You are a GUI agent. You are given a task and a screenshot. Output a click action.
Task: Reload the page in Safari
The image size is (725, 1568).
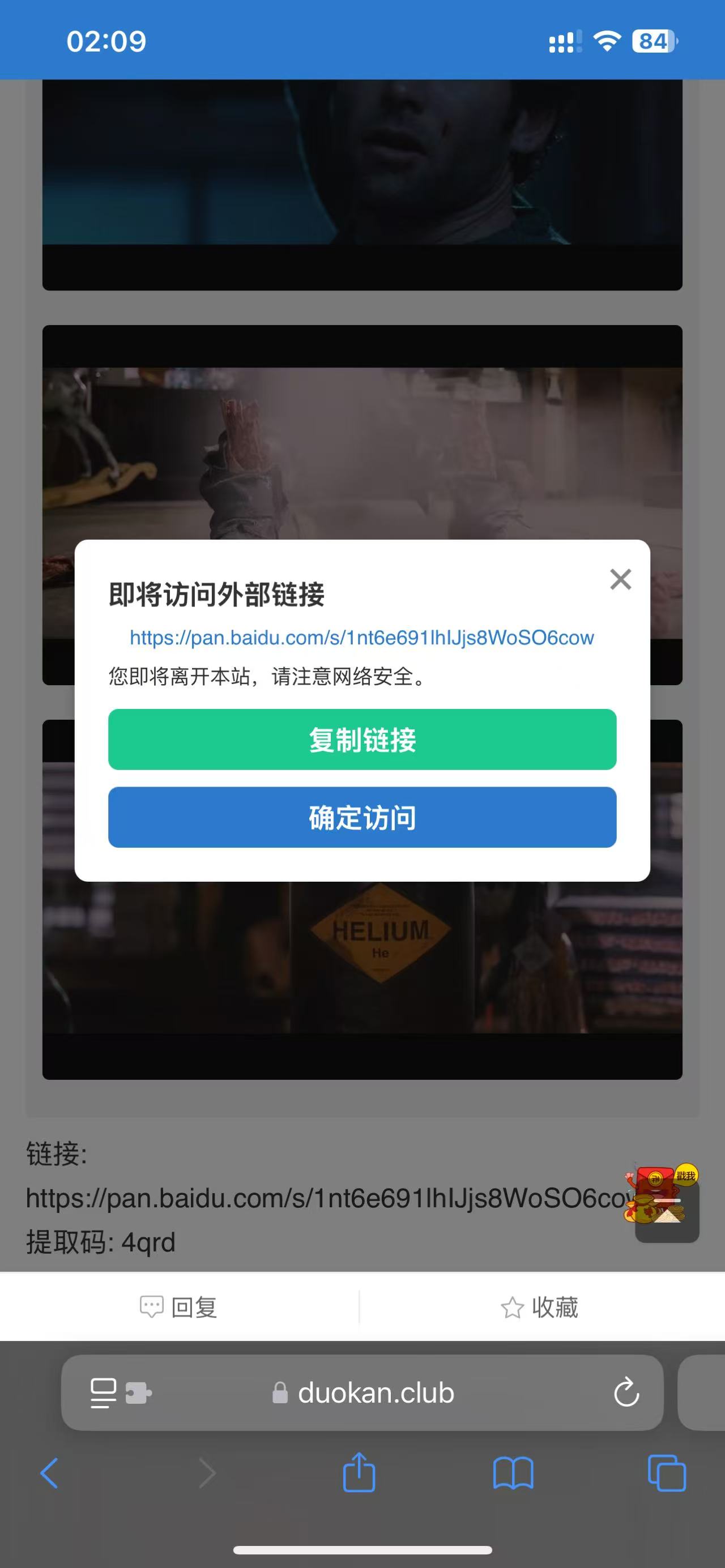(x=626, y=1392)
